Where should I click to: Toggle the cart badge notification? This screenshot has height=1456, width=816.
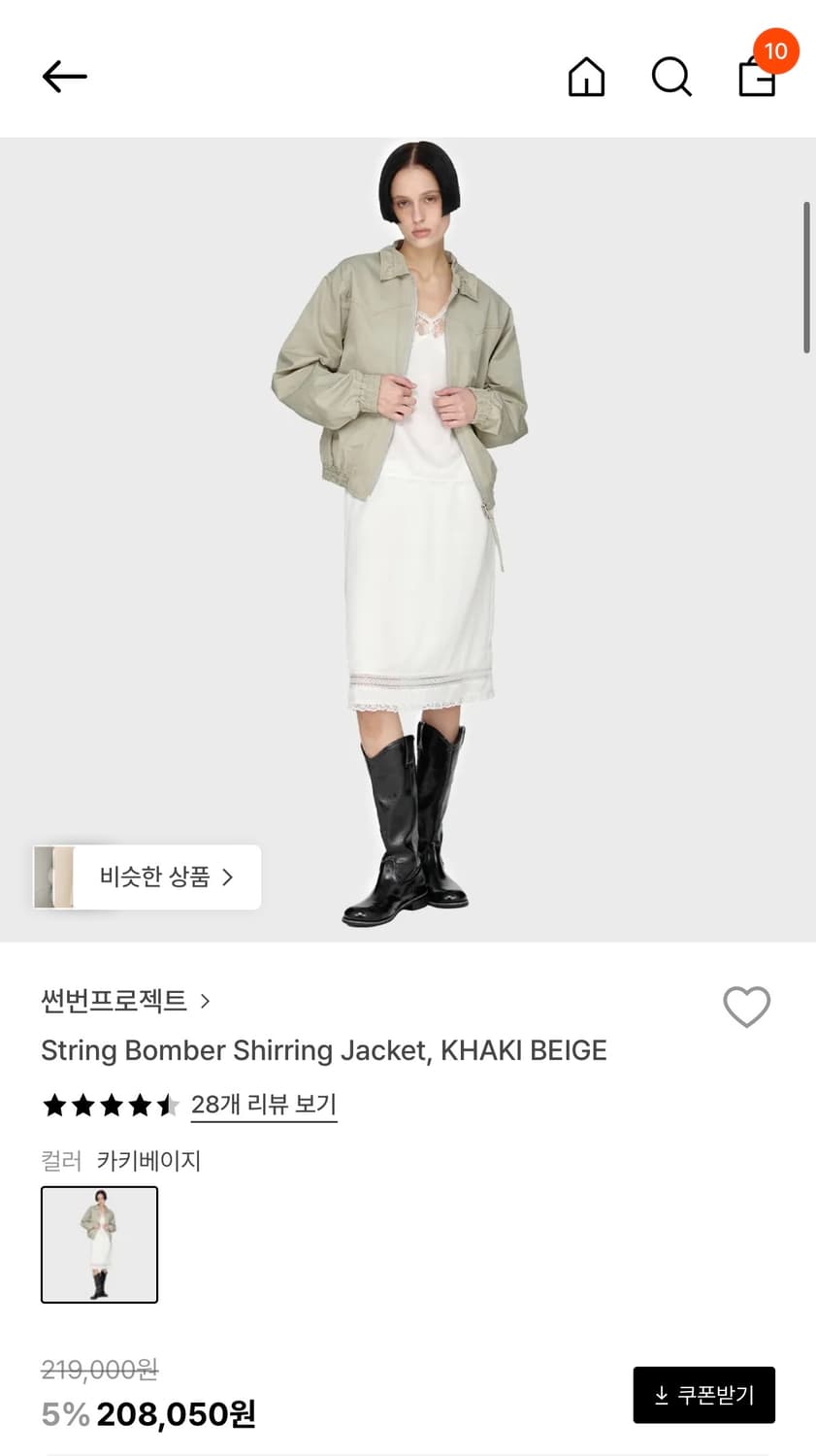point(775,53)
